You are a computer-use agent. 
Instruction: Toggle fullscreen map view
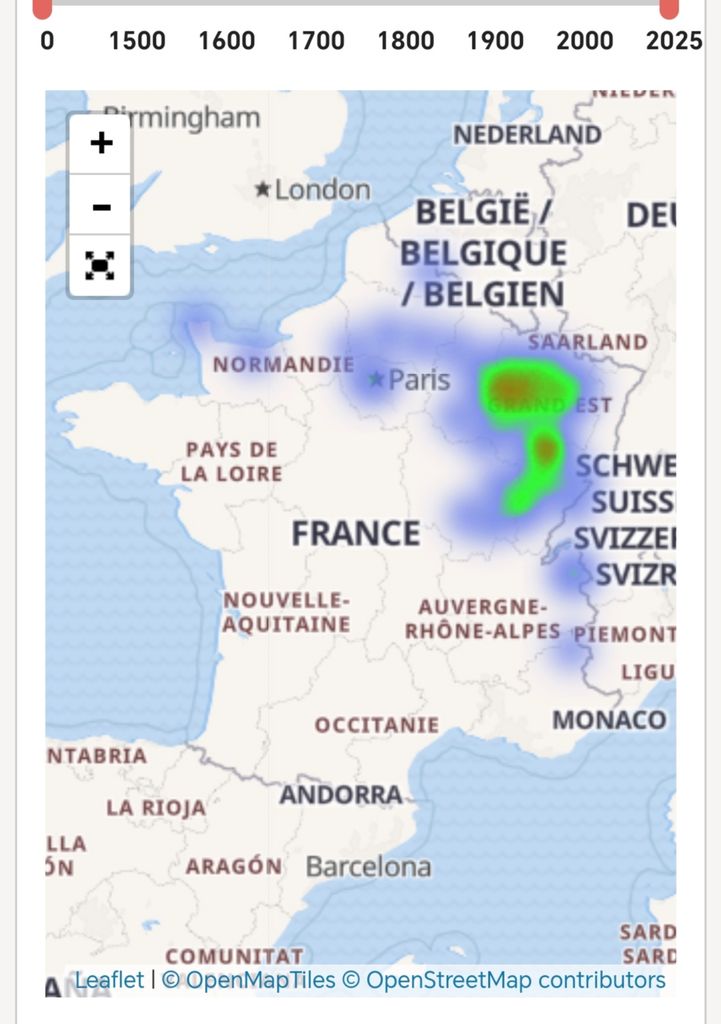coord(101,266)
